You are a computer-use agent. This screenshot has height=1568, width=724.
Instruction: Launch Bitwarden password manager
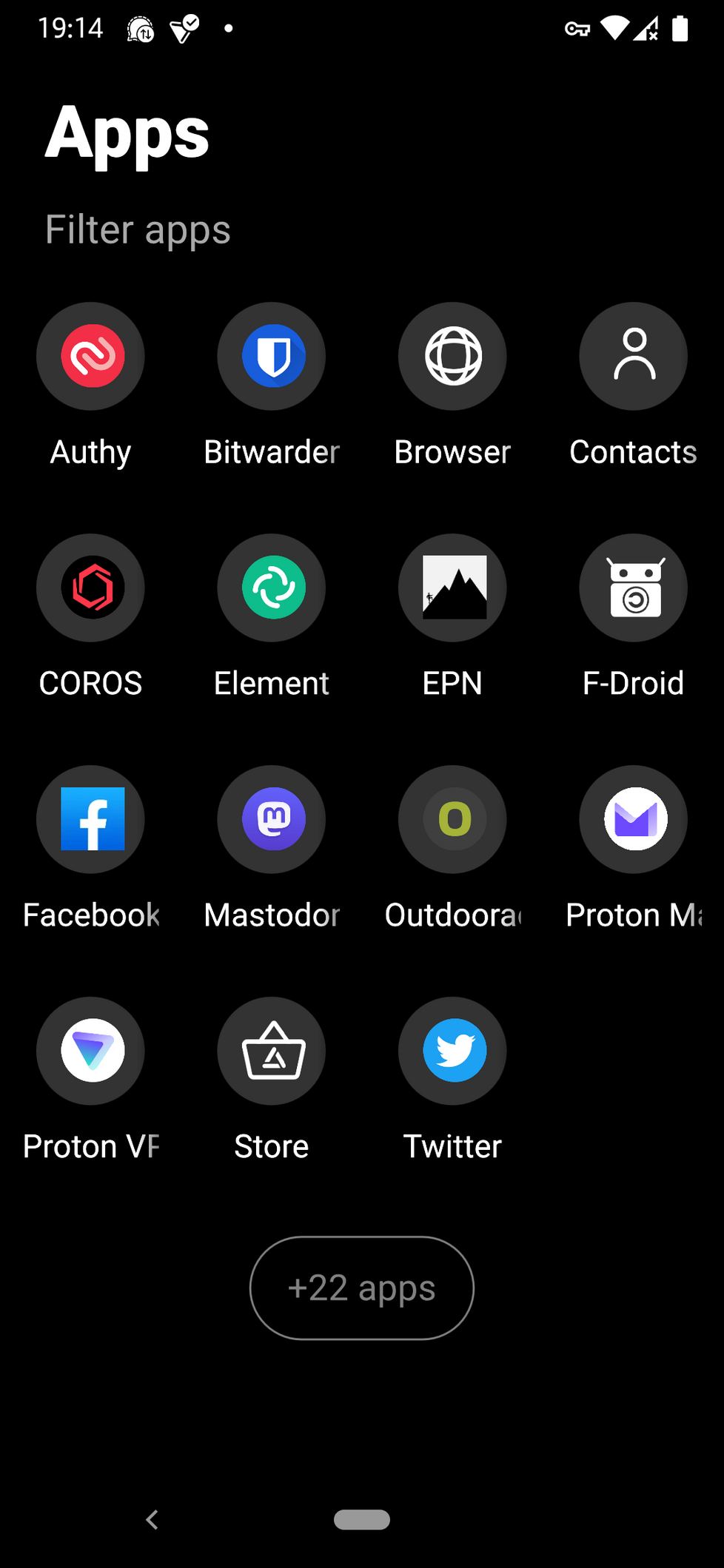pos(272,357)
